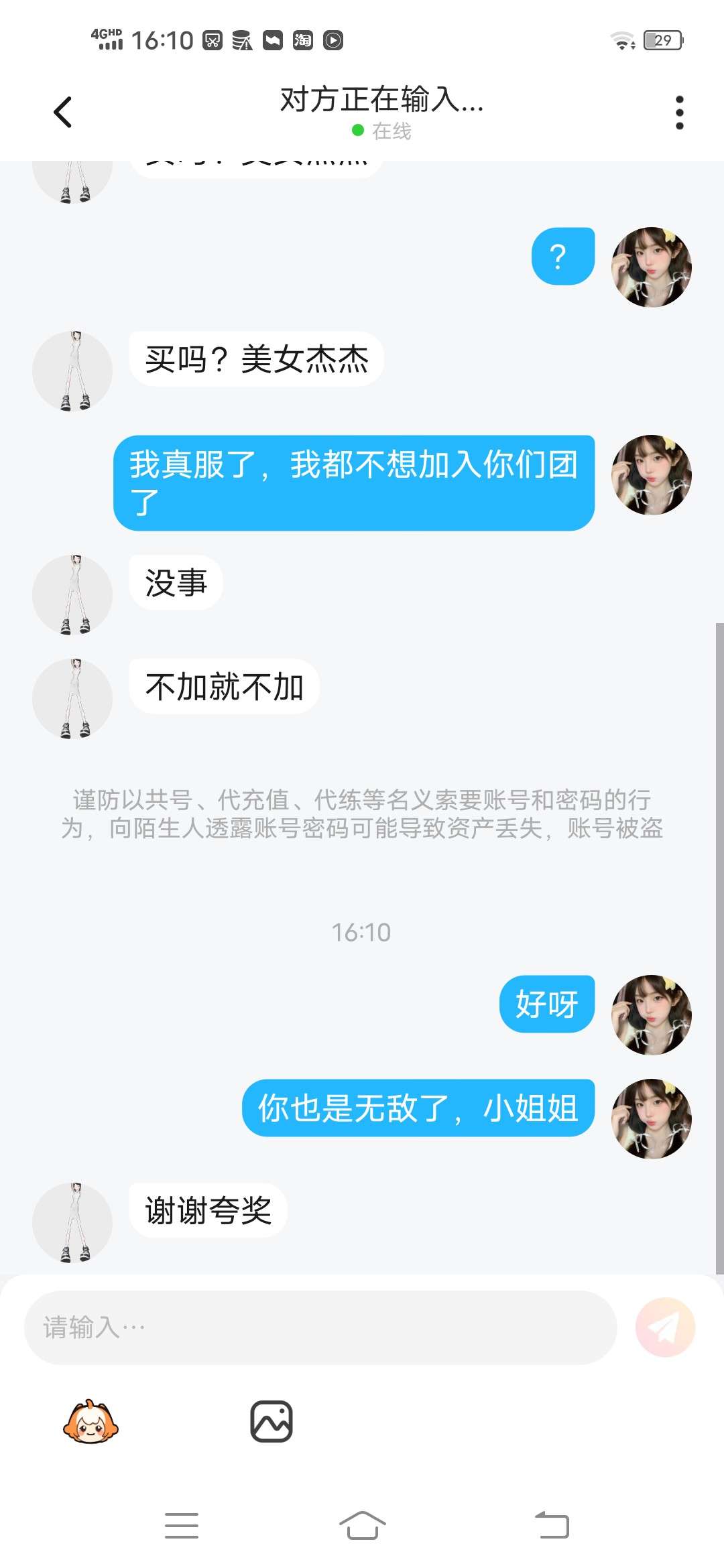
Task: View the sender avatar beside 谢谢夸奖
Action: (x=72, y=1222)
